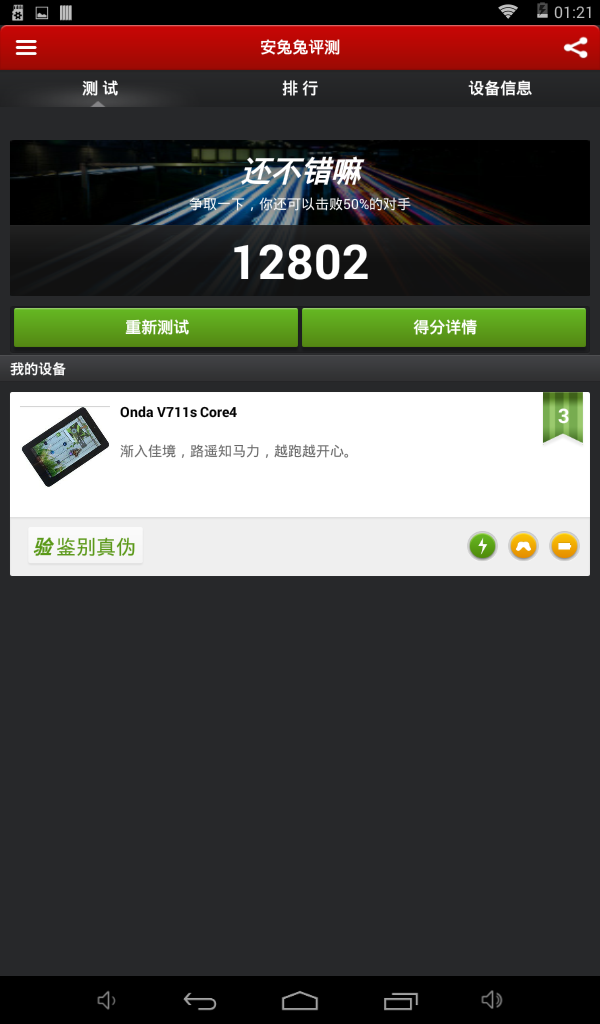Switch to the 设备信息 tab
The height and width of the screenshot is (1024, 600).
coord(500,88)
